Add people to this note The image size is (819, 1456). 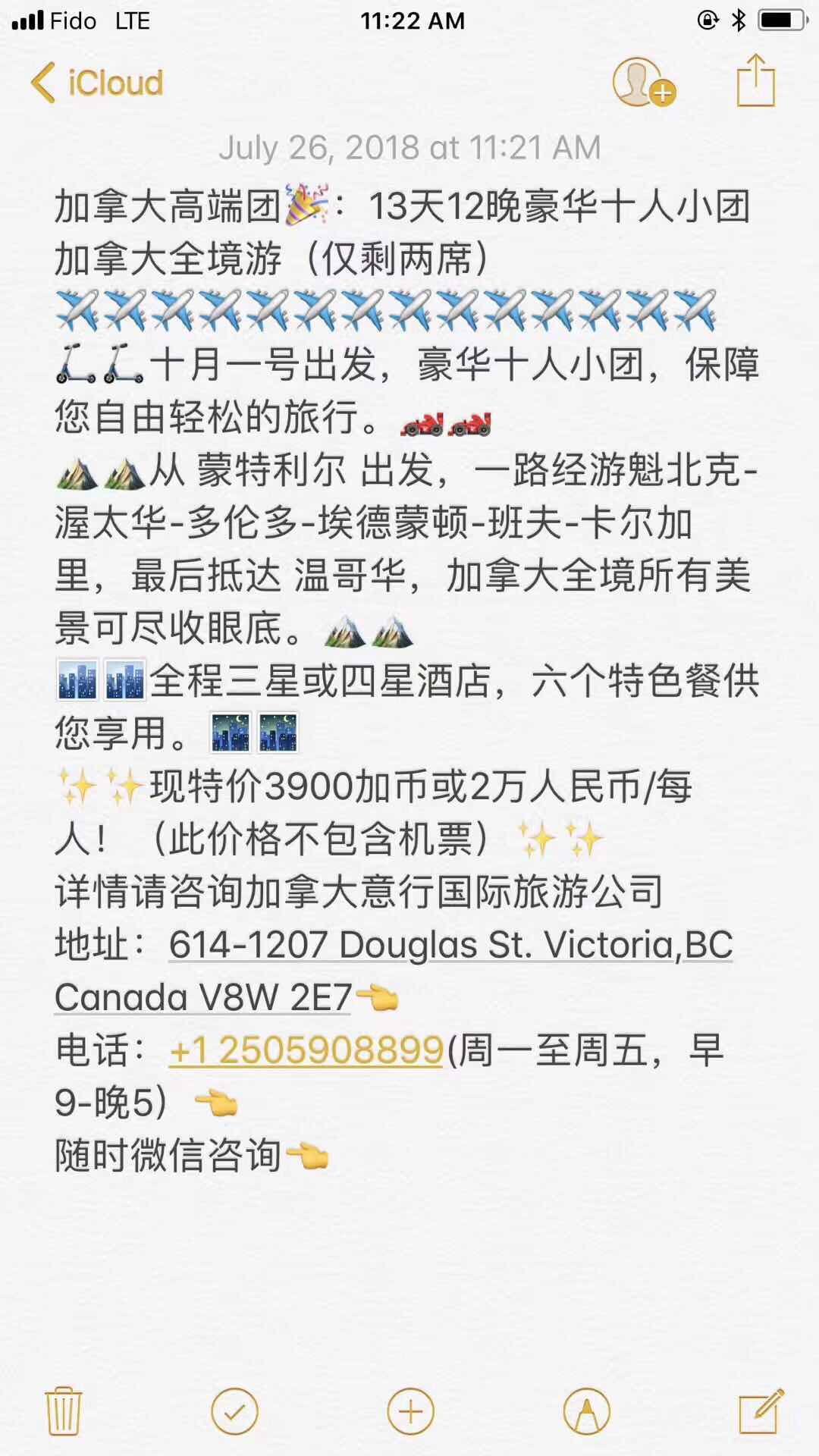[x=644, y=82]
